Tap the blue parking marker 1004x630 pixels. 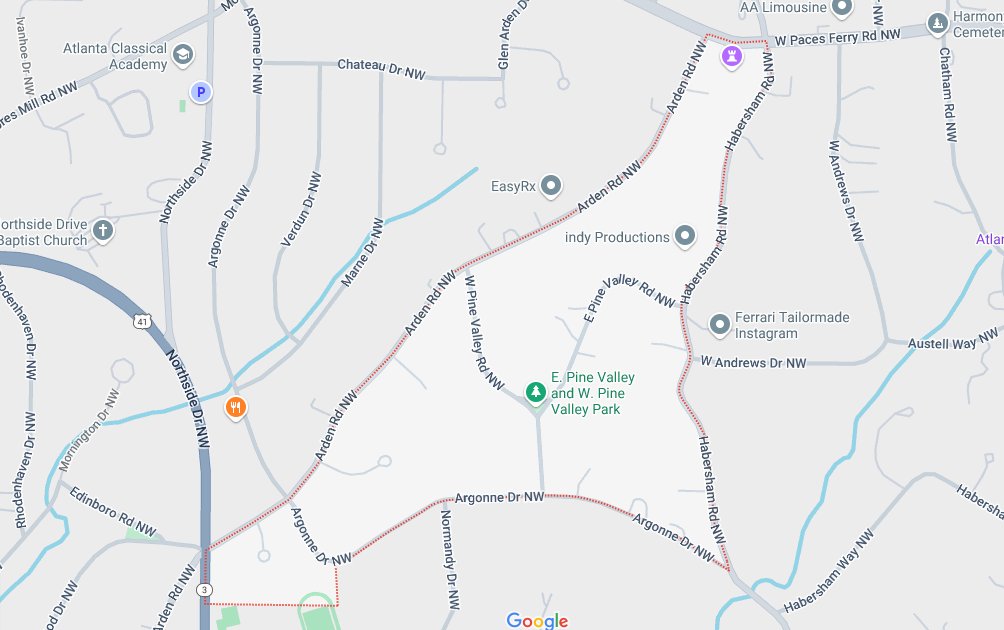tap(200, 93)
